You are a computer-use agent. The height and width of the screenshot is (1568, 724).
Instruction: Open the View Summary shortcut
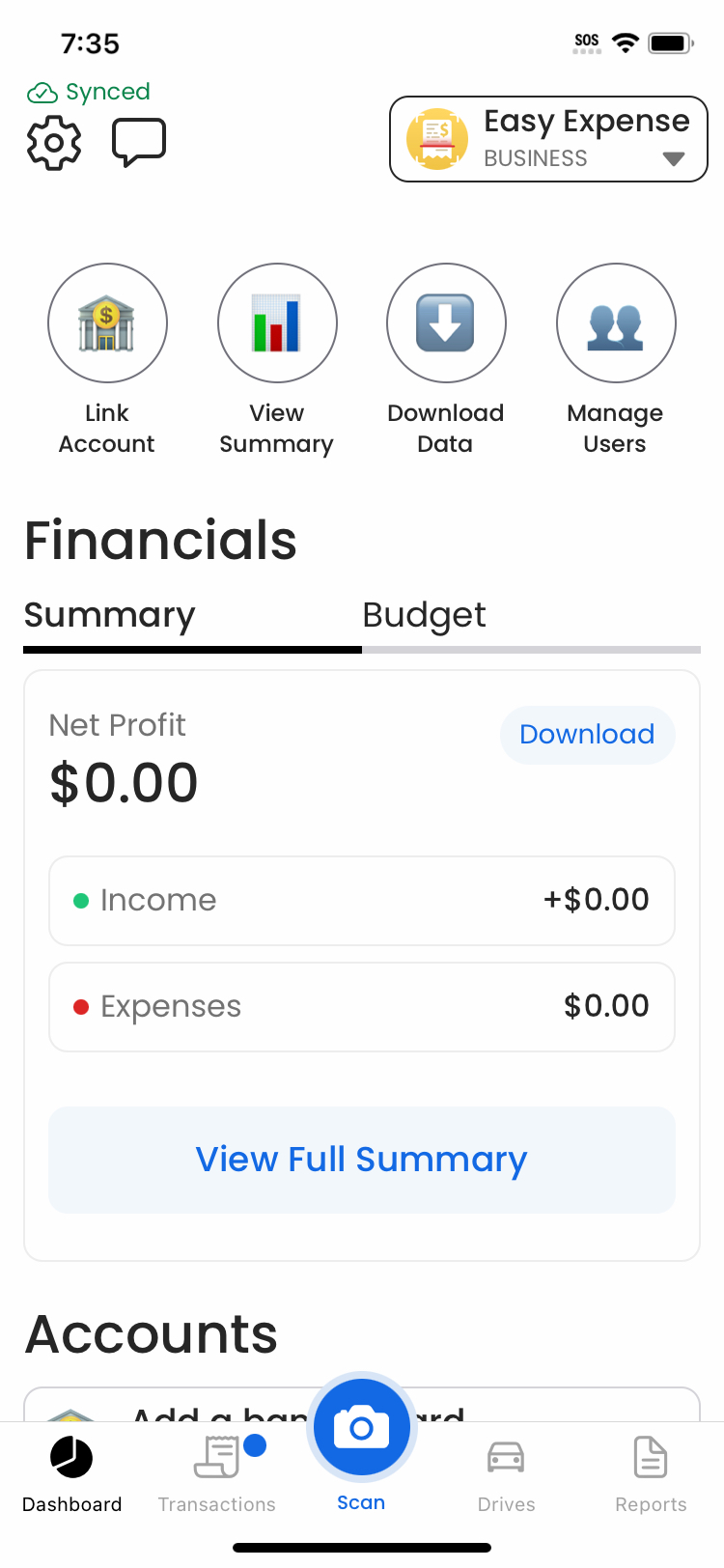tap(277, 323)
